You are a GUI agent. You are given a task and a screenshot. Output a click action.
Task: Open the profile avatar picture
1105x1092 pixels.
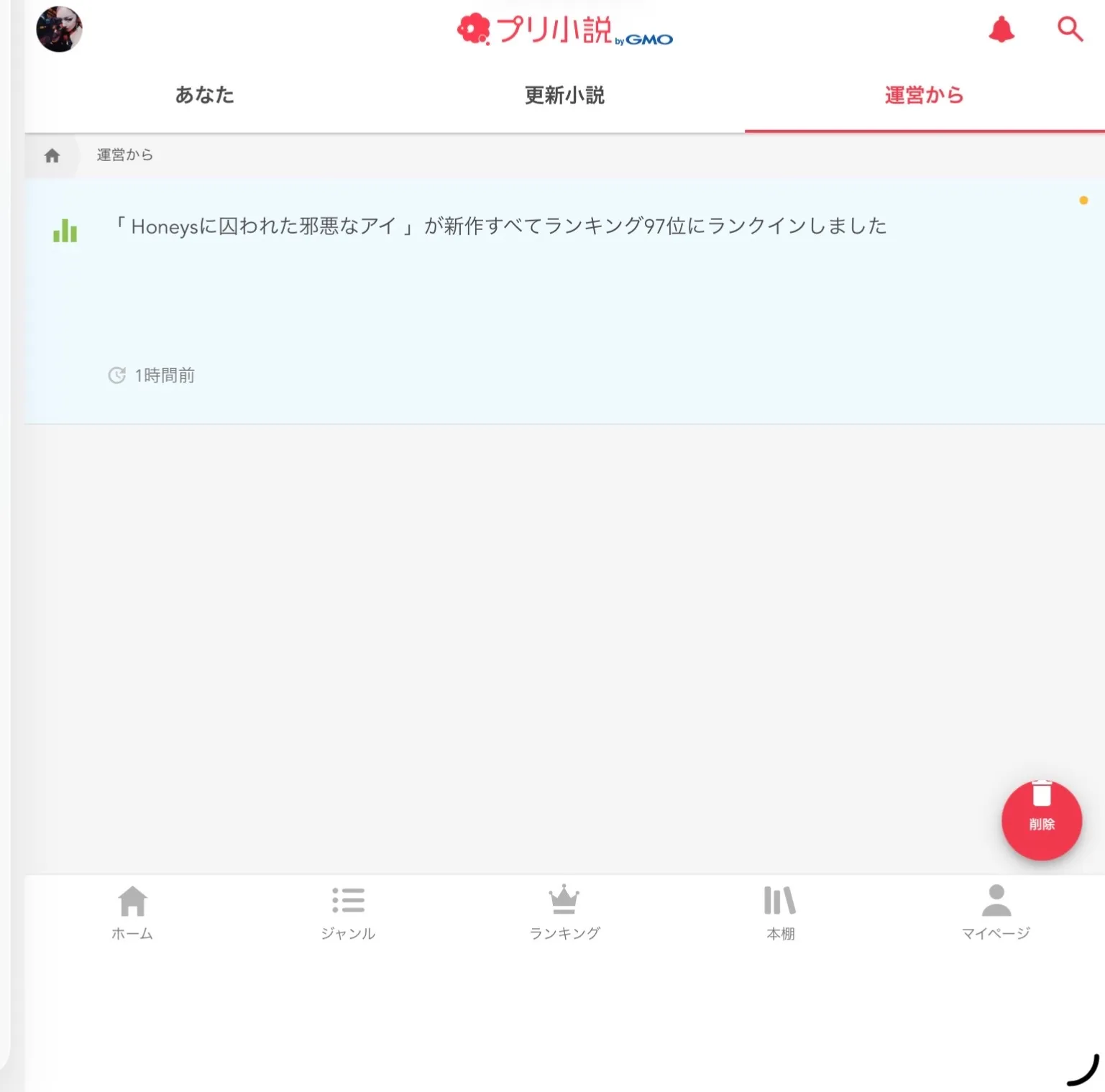pyautogui.click(x=59, y=29)
